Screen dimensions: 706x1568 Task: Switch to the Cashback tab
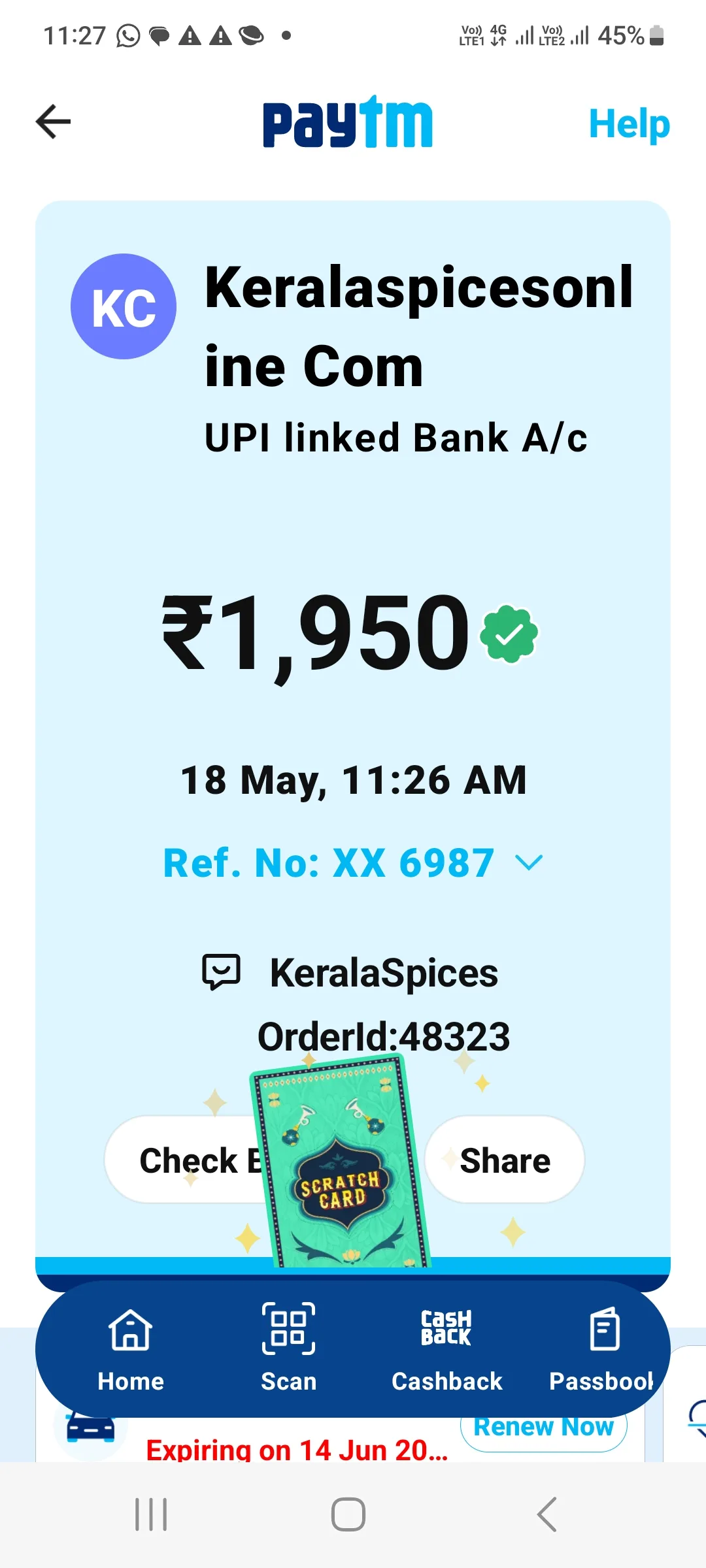pos(446,1350)
